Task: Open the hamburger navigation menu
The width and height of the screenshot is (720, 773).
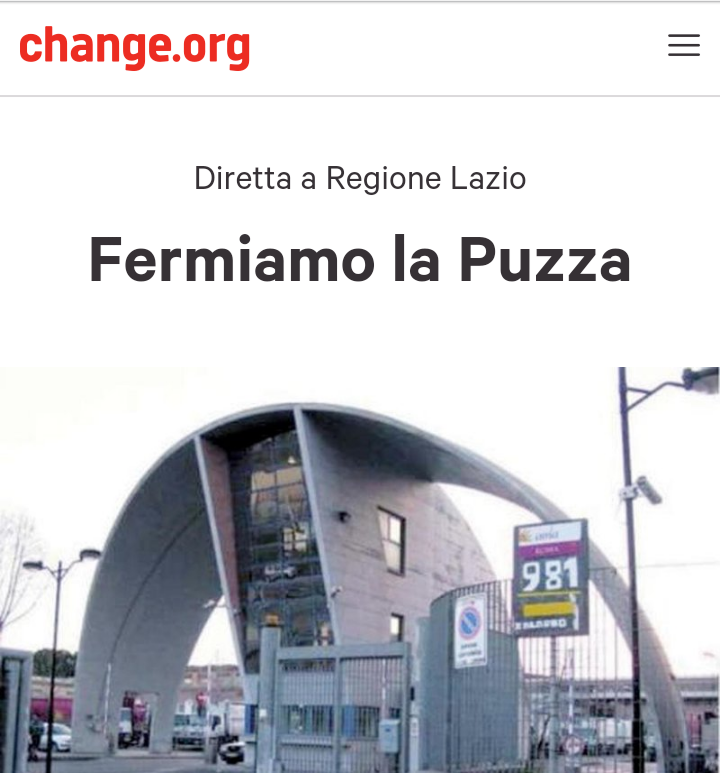Action: (684, 45)
